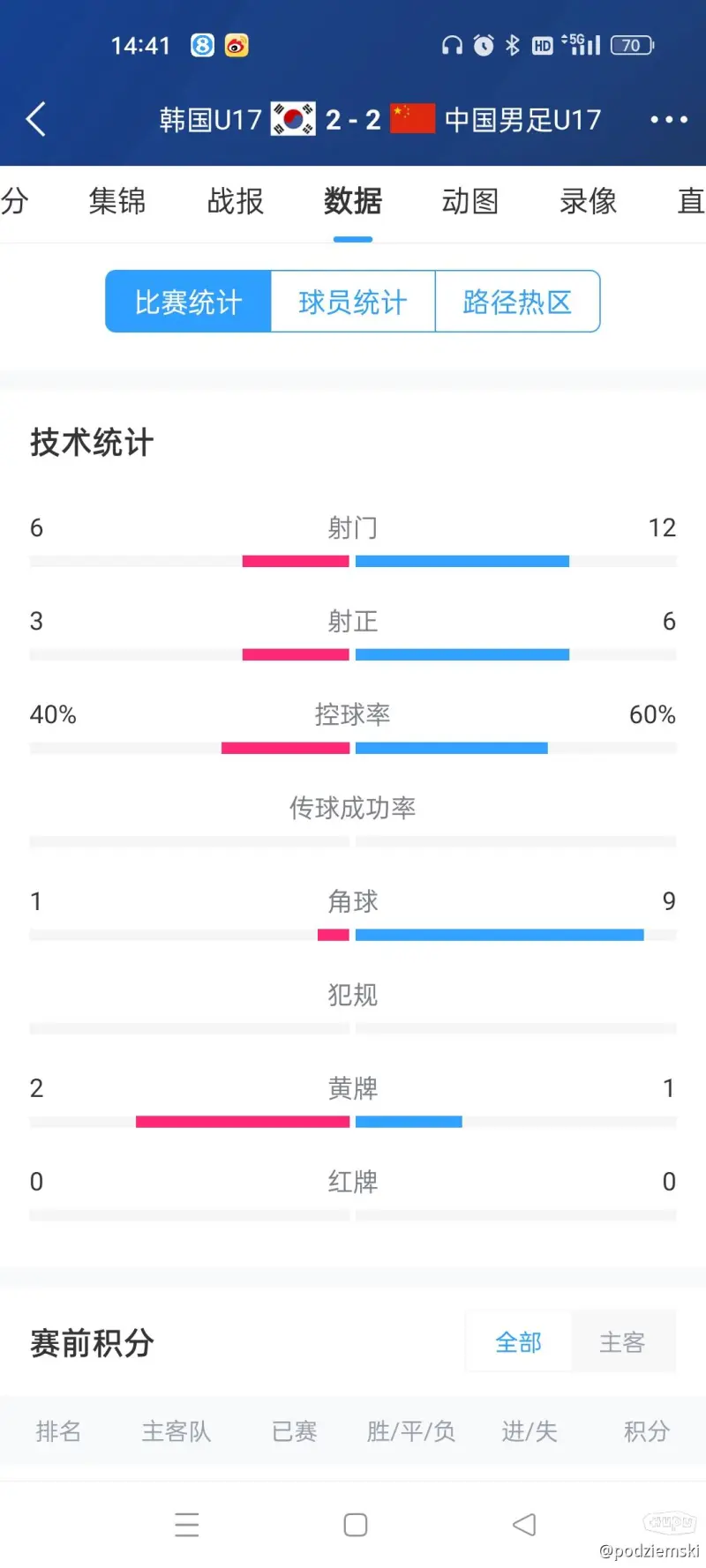Open the 路径热区 segment

coord(518,302)
